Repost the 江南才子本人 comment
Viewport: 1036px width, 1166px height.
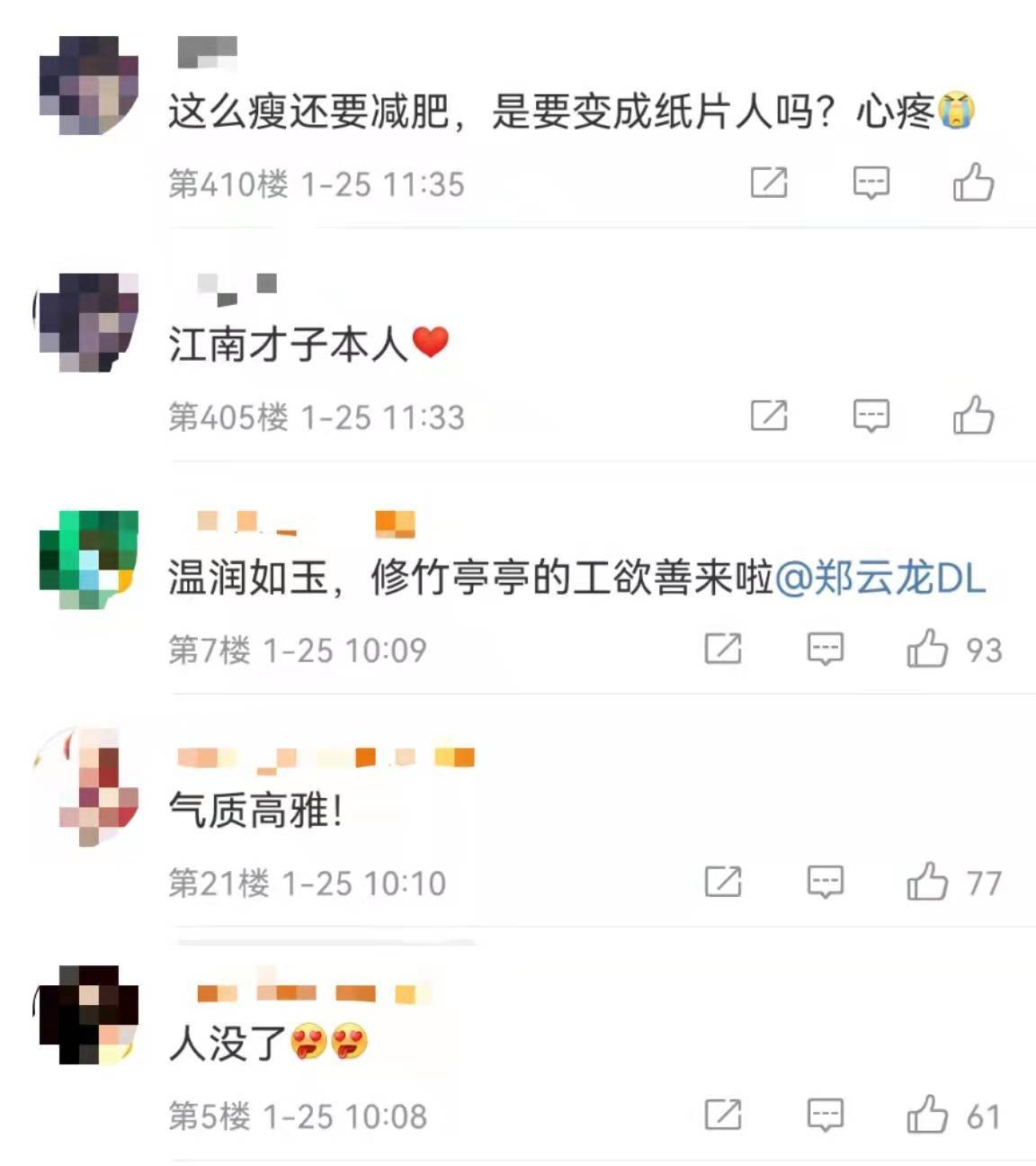coord(769,416)
